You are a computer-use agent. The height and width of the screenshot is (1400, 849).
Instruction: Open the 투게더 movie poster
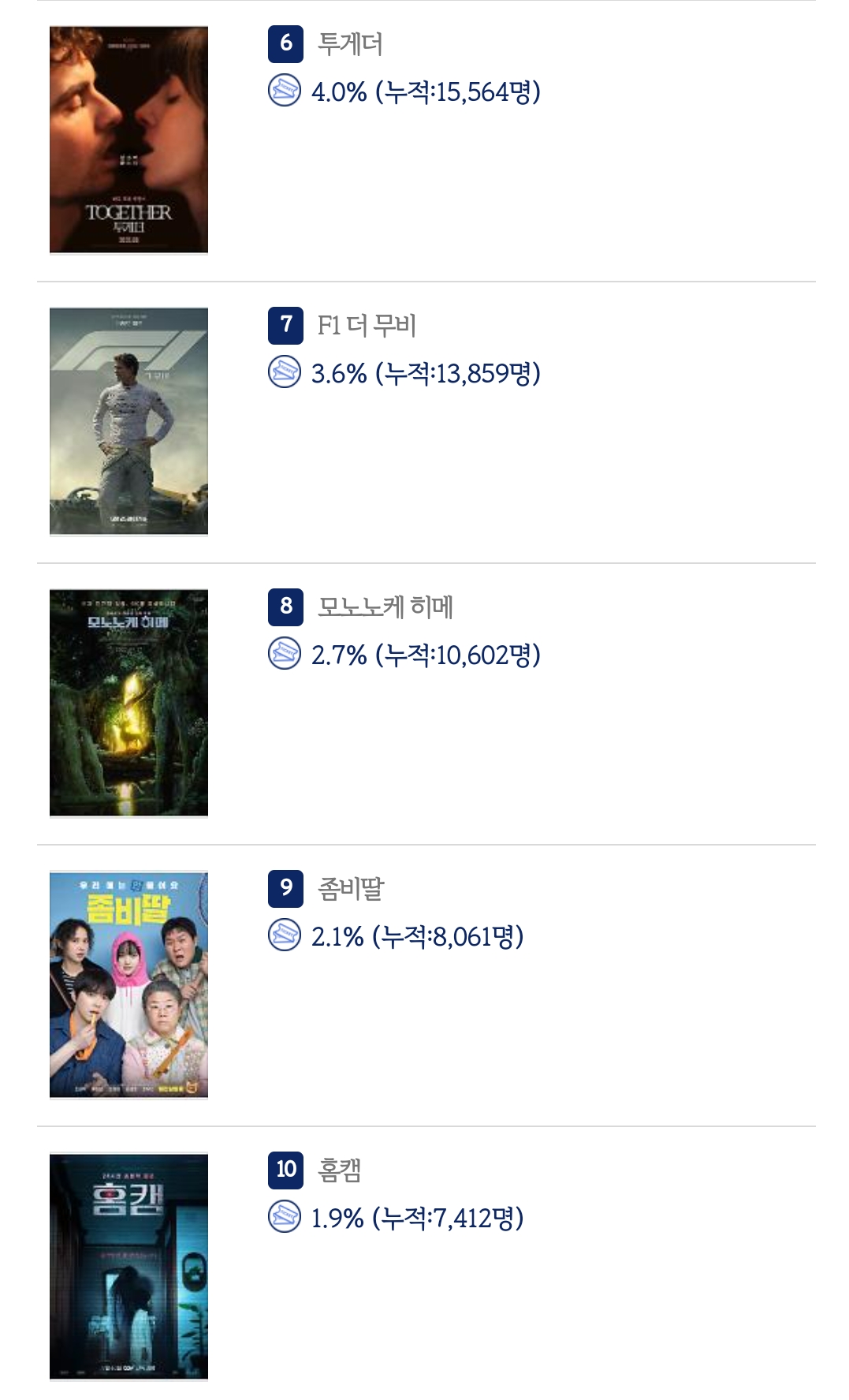click(x=128, y=140)
